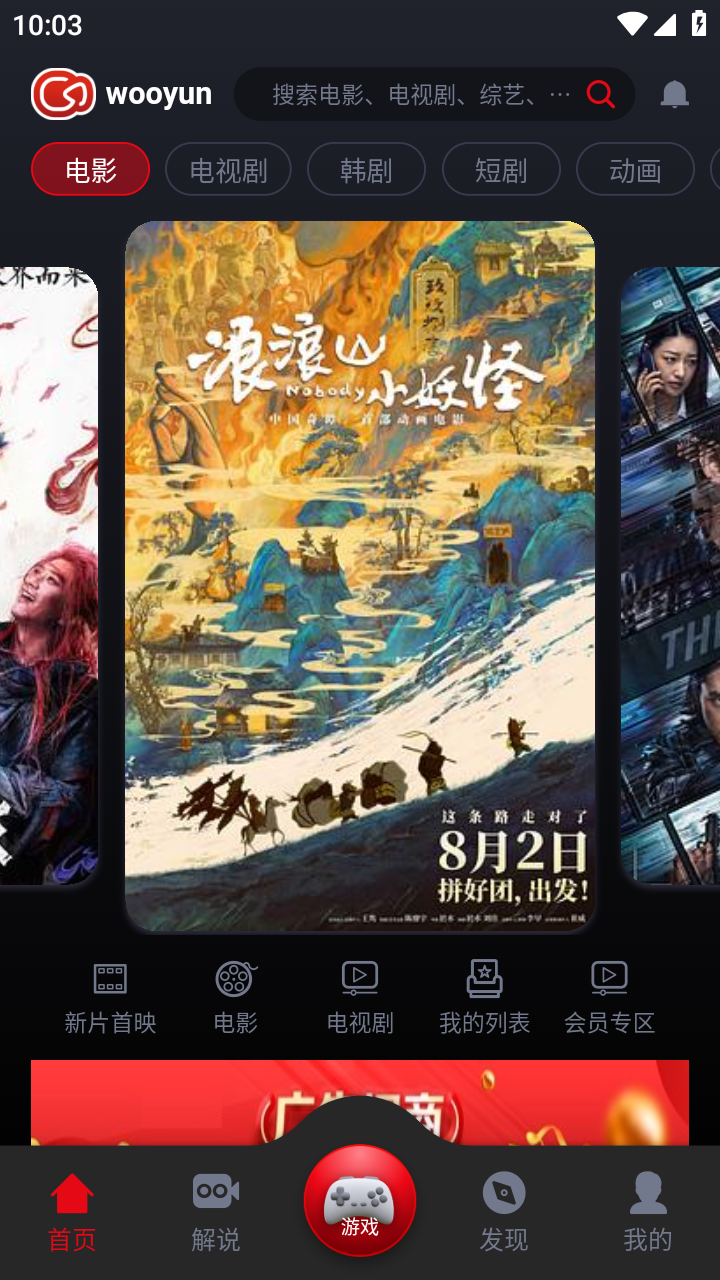Switch to the 动画 category chip

(x=635, y=169)
